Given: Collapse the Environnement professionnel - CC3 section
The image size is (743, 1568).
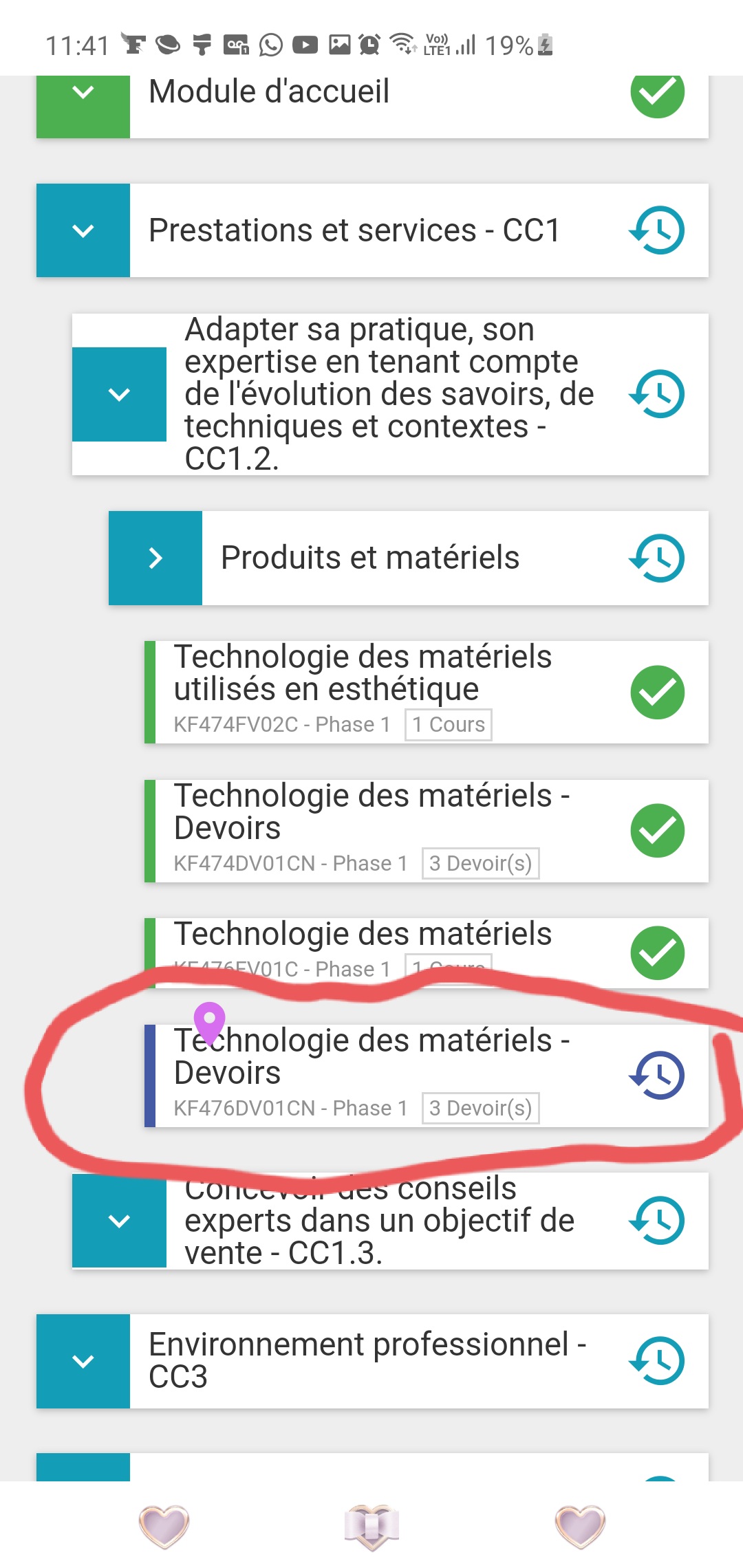Looking at the screenshot, I should (83, 1361).
